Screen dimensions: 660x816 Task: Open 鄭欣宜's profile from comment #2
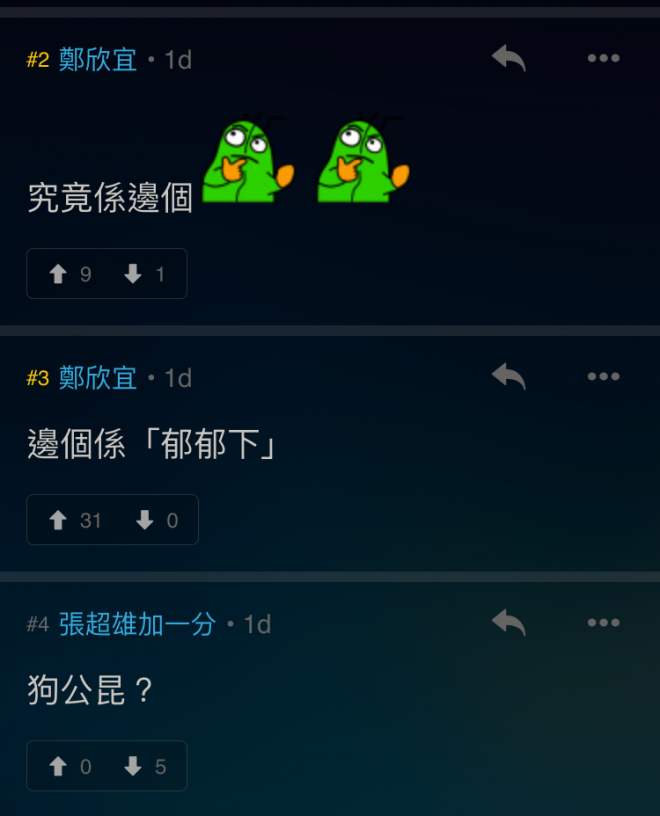coord(97,60)
